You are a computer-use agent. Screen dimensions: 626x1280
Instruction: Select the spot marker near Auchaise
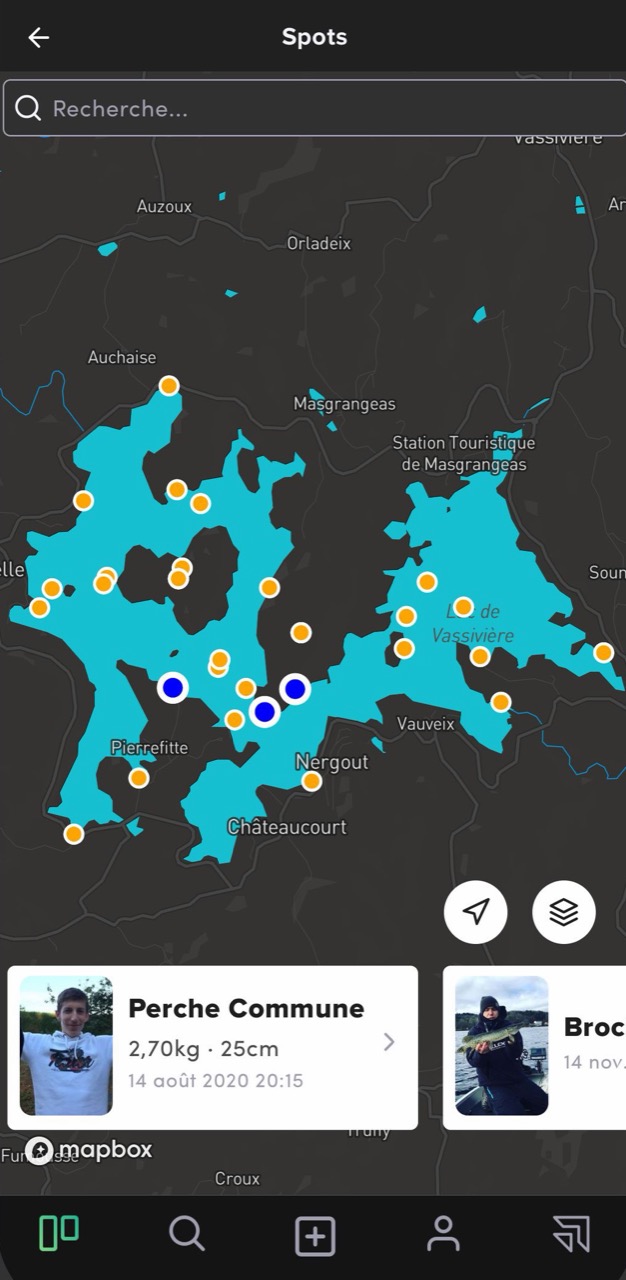[169, 386]
